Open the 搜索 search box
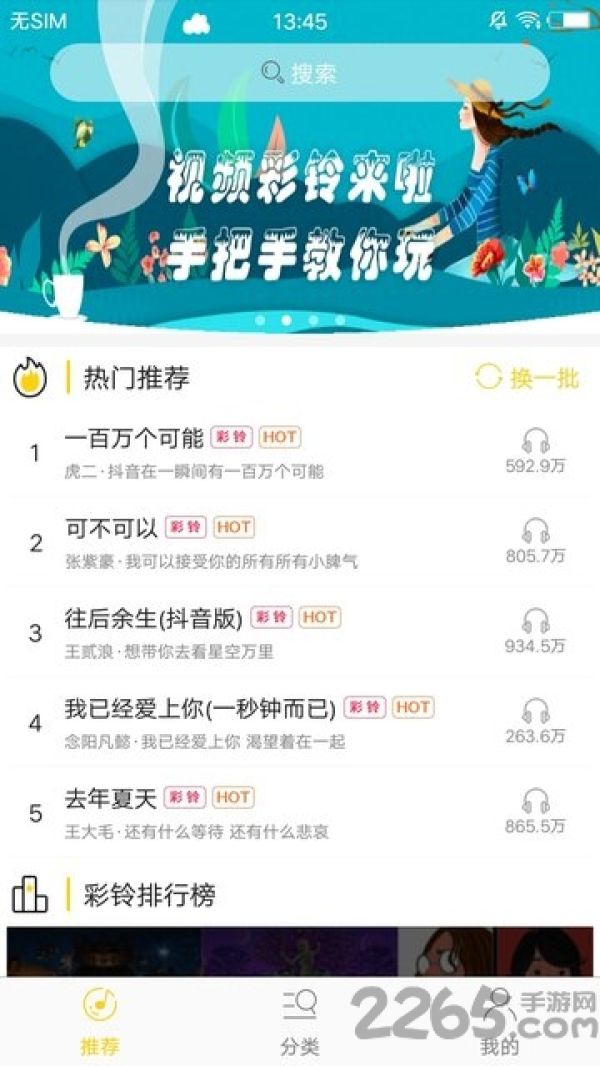Screen dimensions: 600x1066 (x=300, y=73)
